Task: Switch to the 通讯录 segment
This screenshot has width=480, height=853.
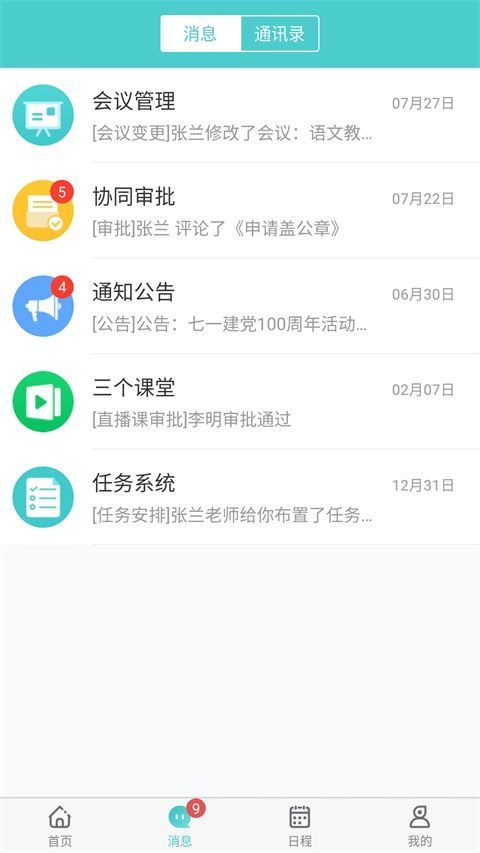Action: point(279,34)
